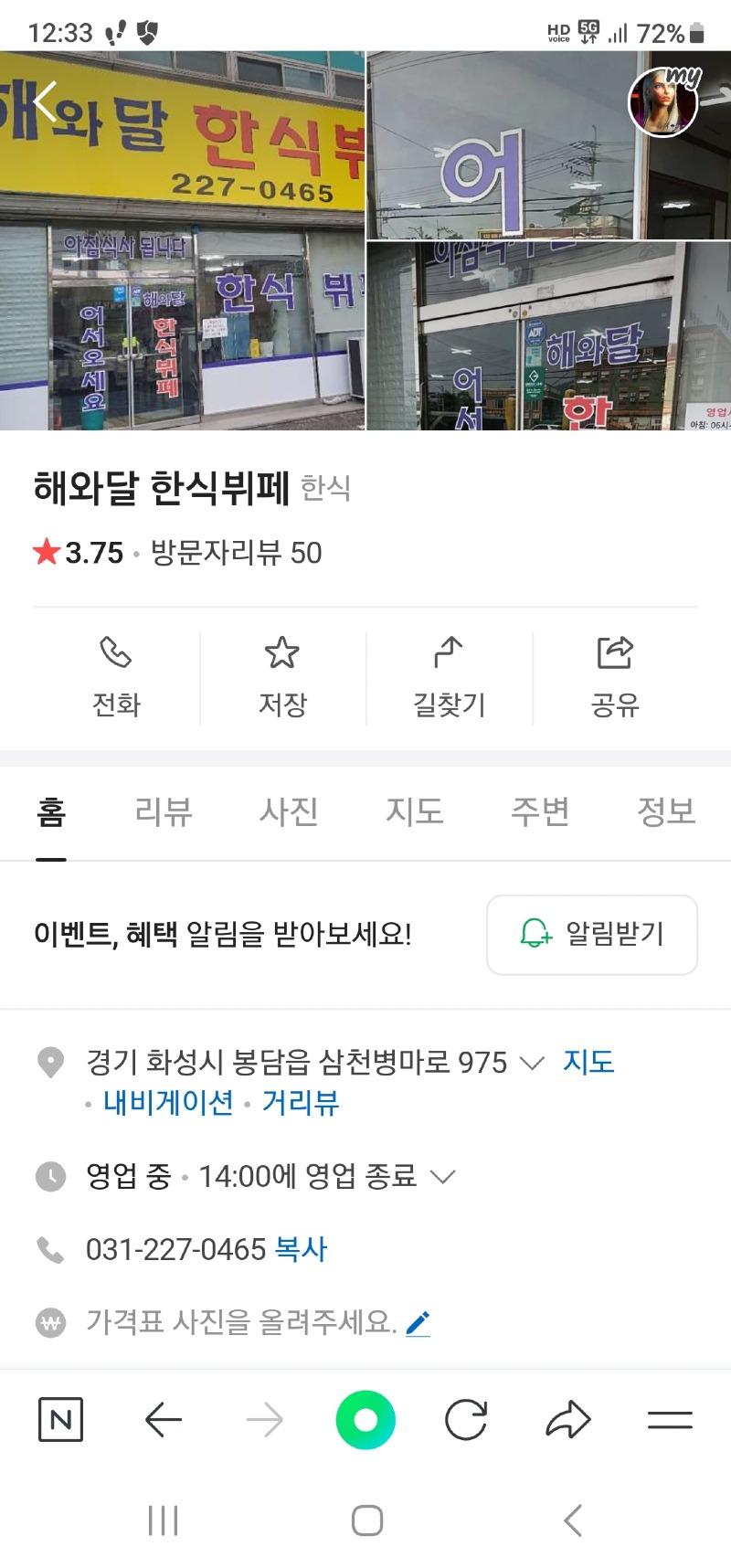Viewport: 731px width, 1568px height.
Task: Get directions with 길찾기
Action: (x=449, y=678)
